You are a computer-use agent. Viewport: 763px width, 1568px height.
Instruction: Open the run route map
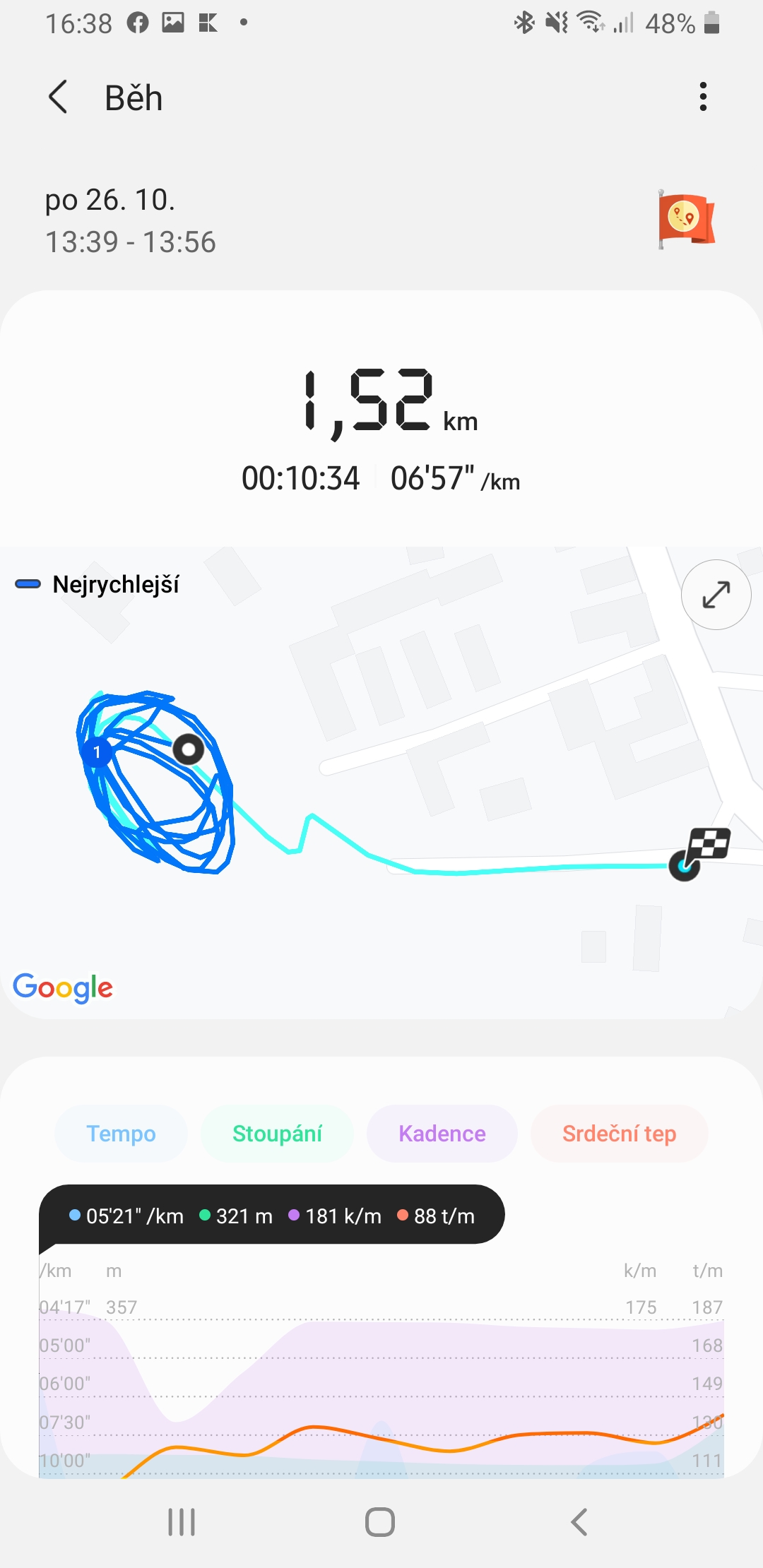[381, 783]
